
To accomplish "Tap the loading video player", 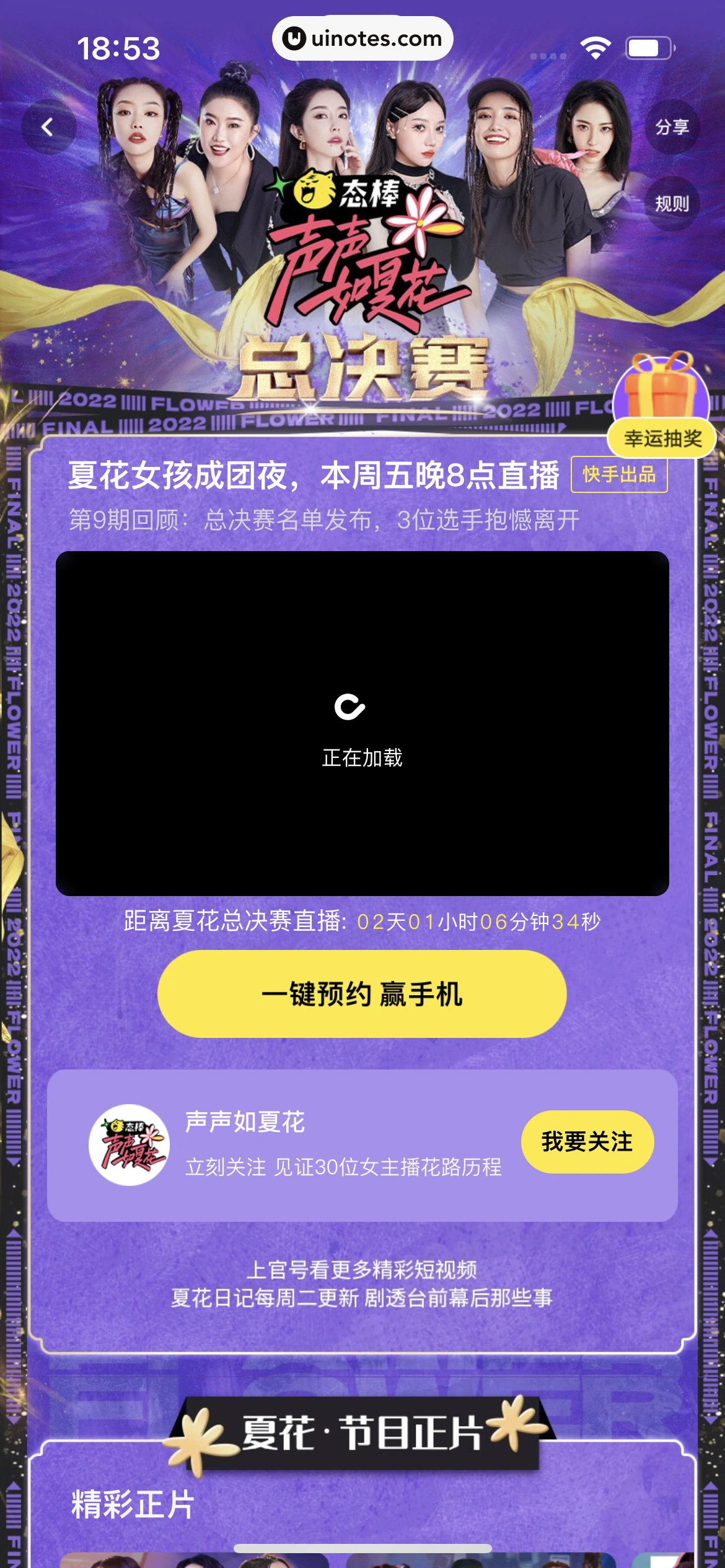I will coord(362,723).
